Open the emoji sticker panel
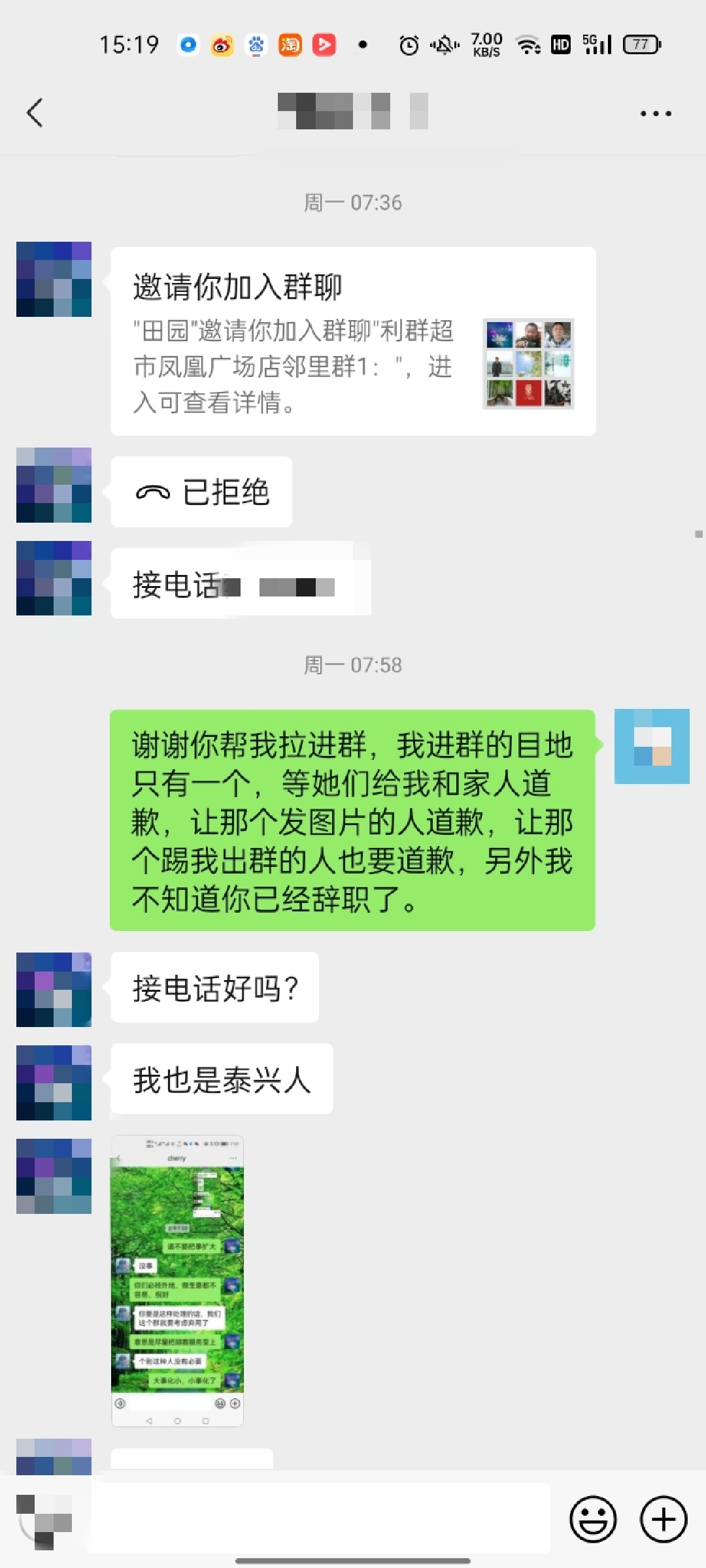Viewport: 706px width, 1568px height. 593,1519
